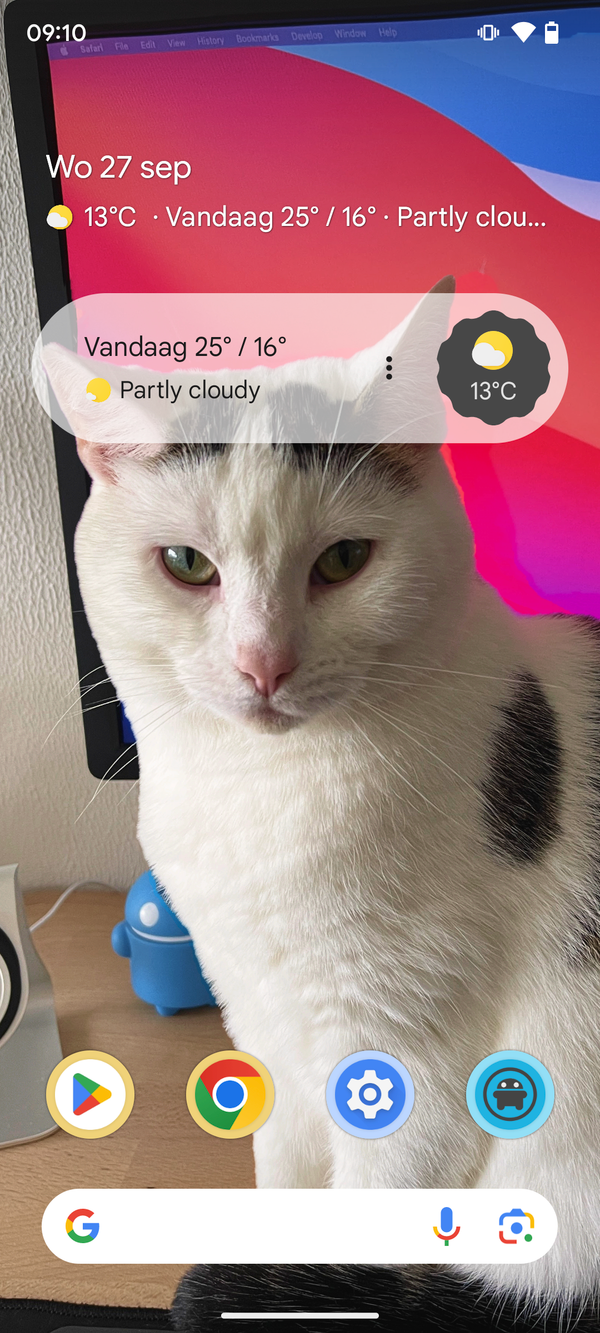Open the Wo 27 sep date
The image size is (600, 1333).
(x=118, y=167)
